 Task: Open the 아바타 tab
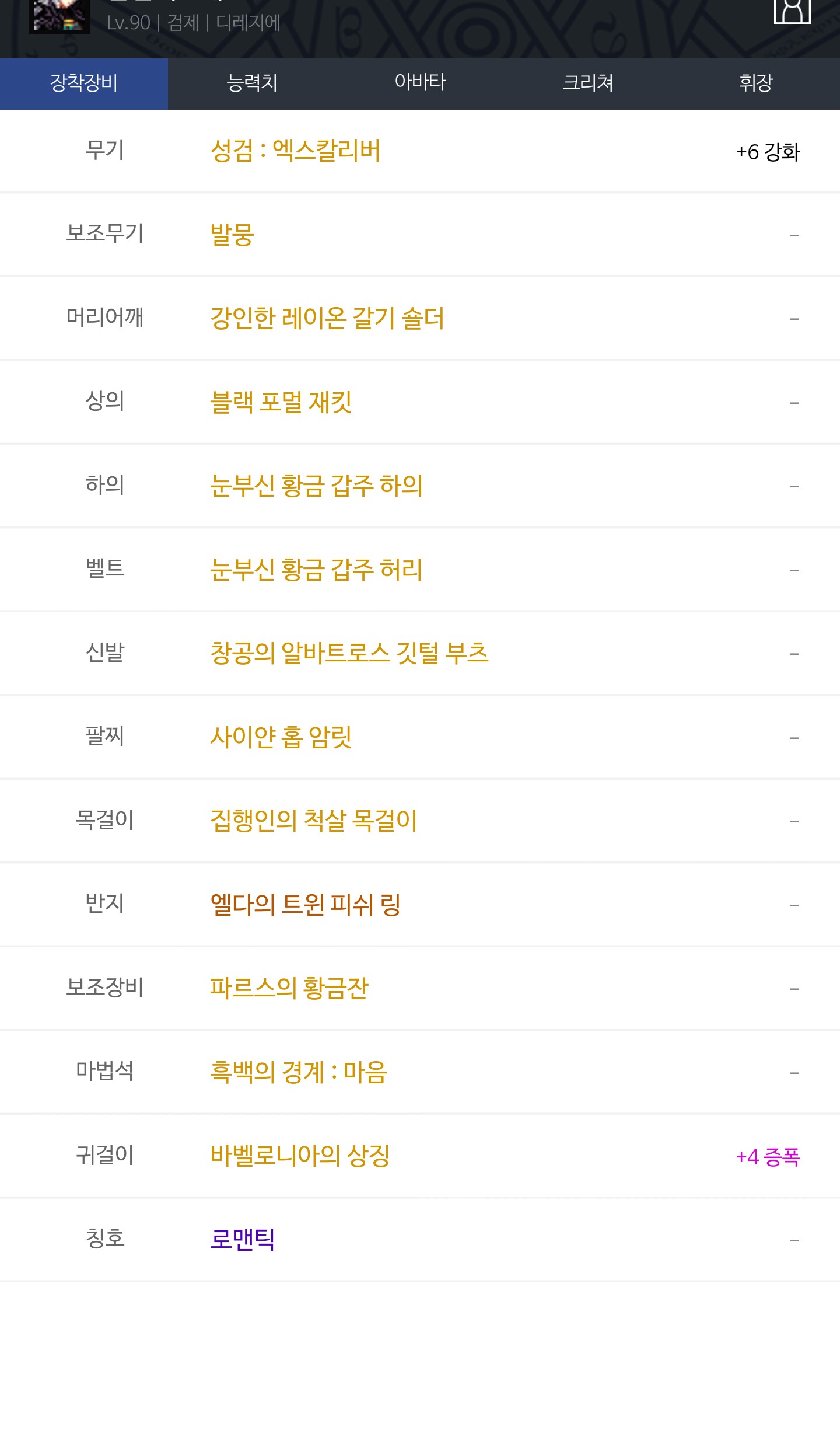pyautogui.click(x=420, y=83)
